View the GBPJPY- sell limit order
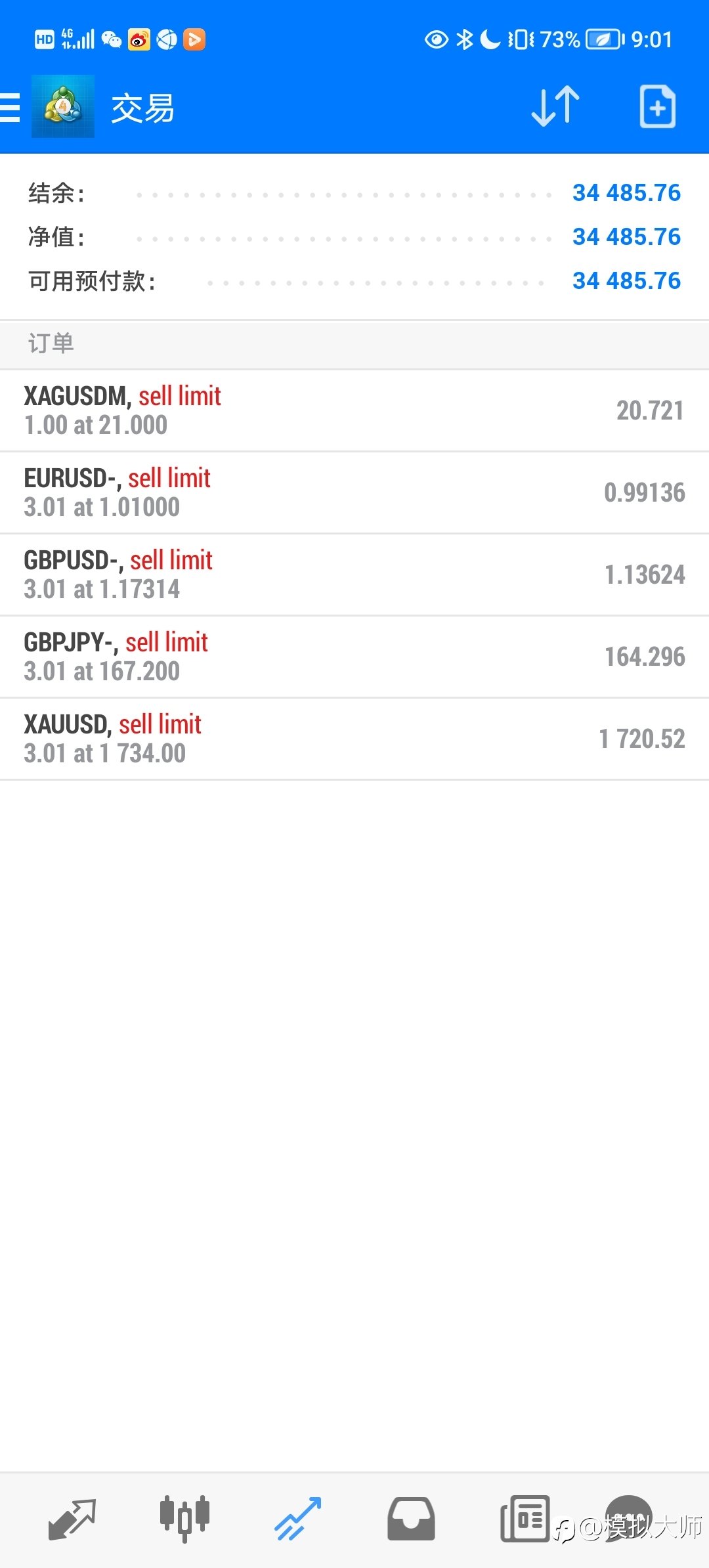Viewport: 709px width, 1568px height. click(x=354, y=657)
